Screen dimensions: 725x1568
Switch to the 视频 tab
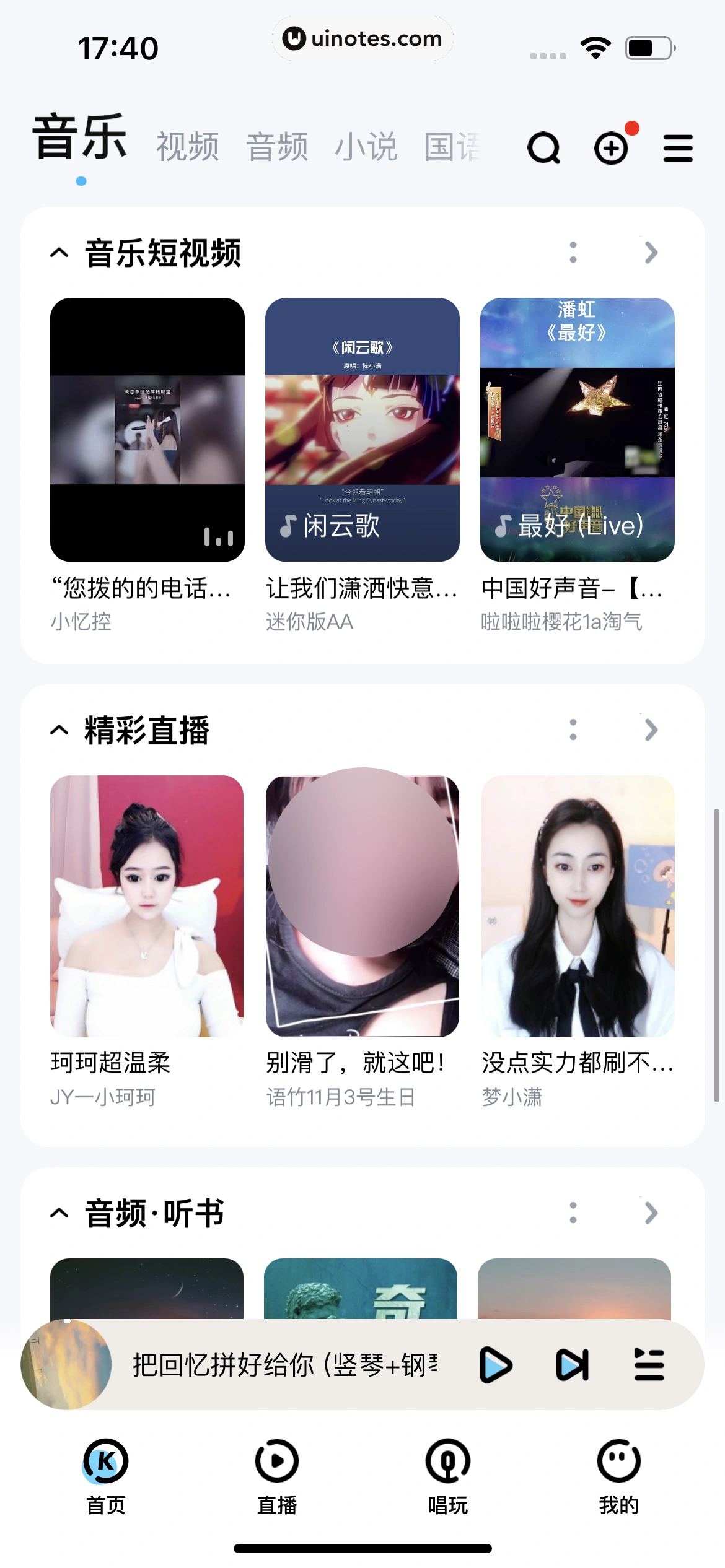187,147
